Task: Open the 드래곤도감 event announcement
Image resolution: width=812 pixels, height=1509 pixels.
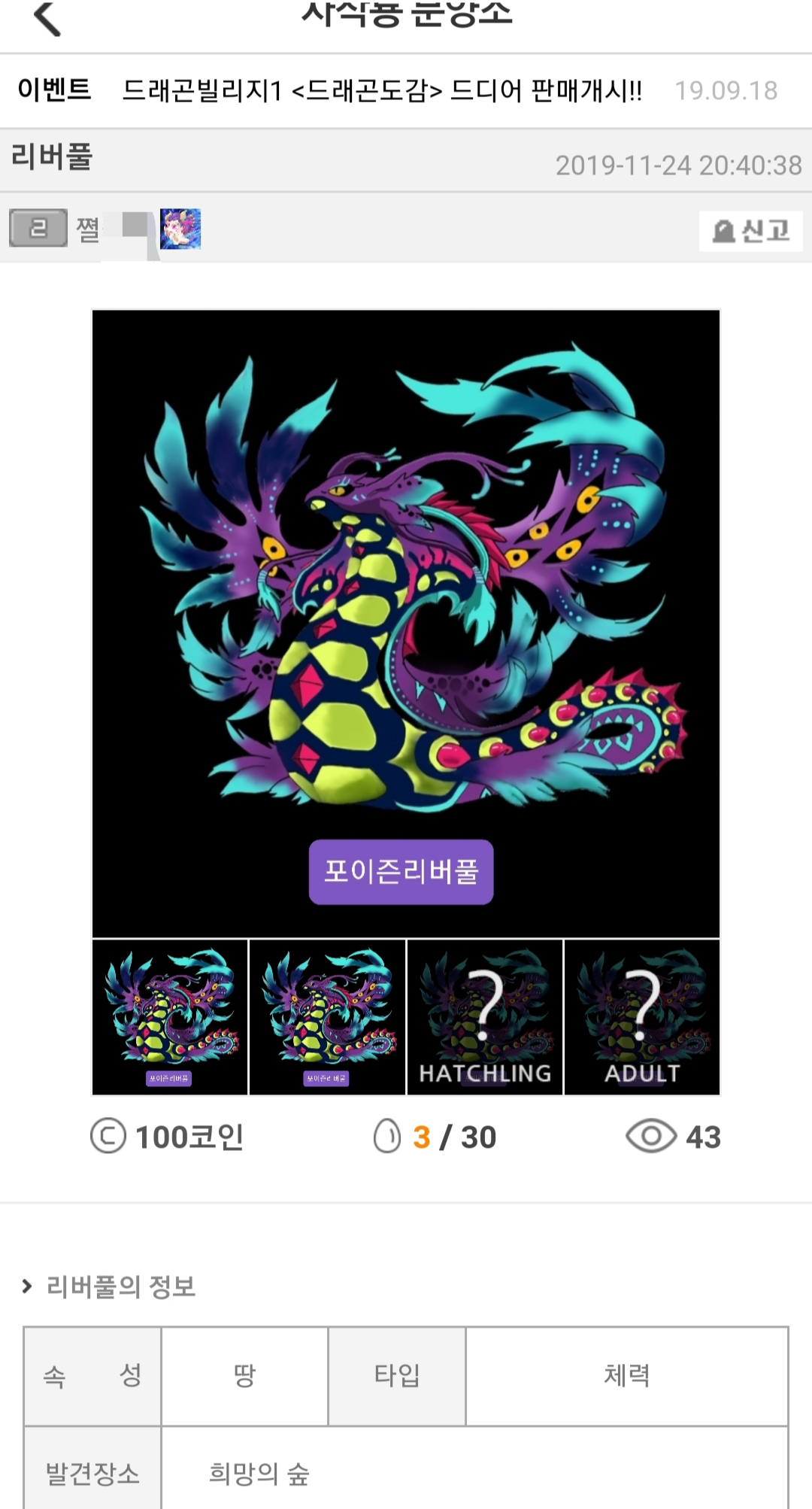Action: (x=382, y=91)
